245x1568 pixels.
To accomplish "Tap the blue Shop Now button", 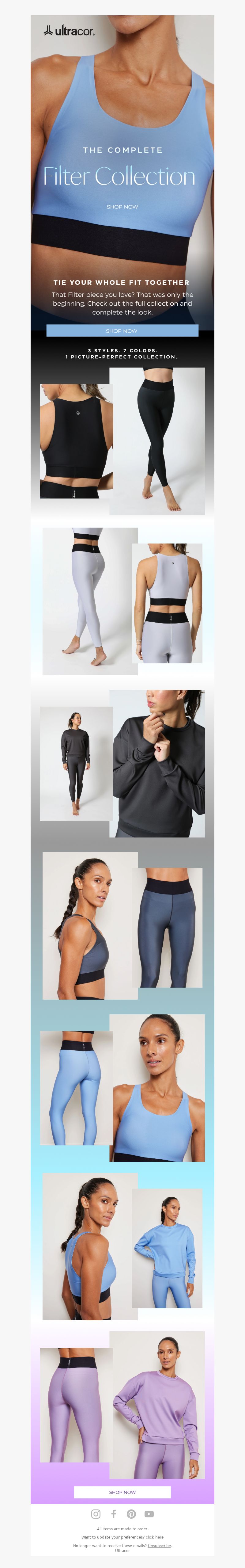I will [122, 330].
